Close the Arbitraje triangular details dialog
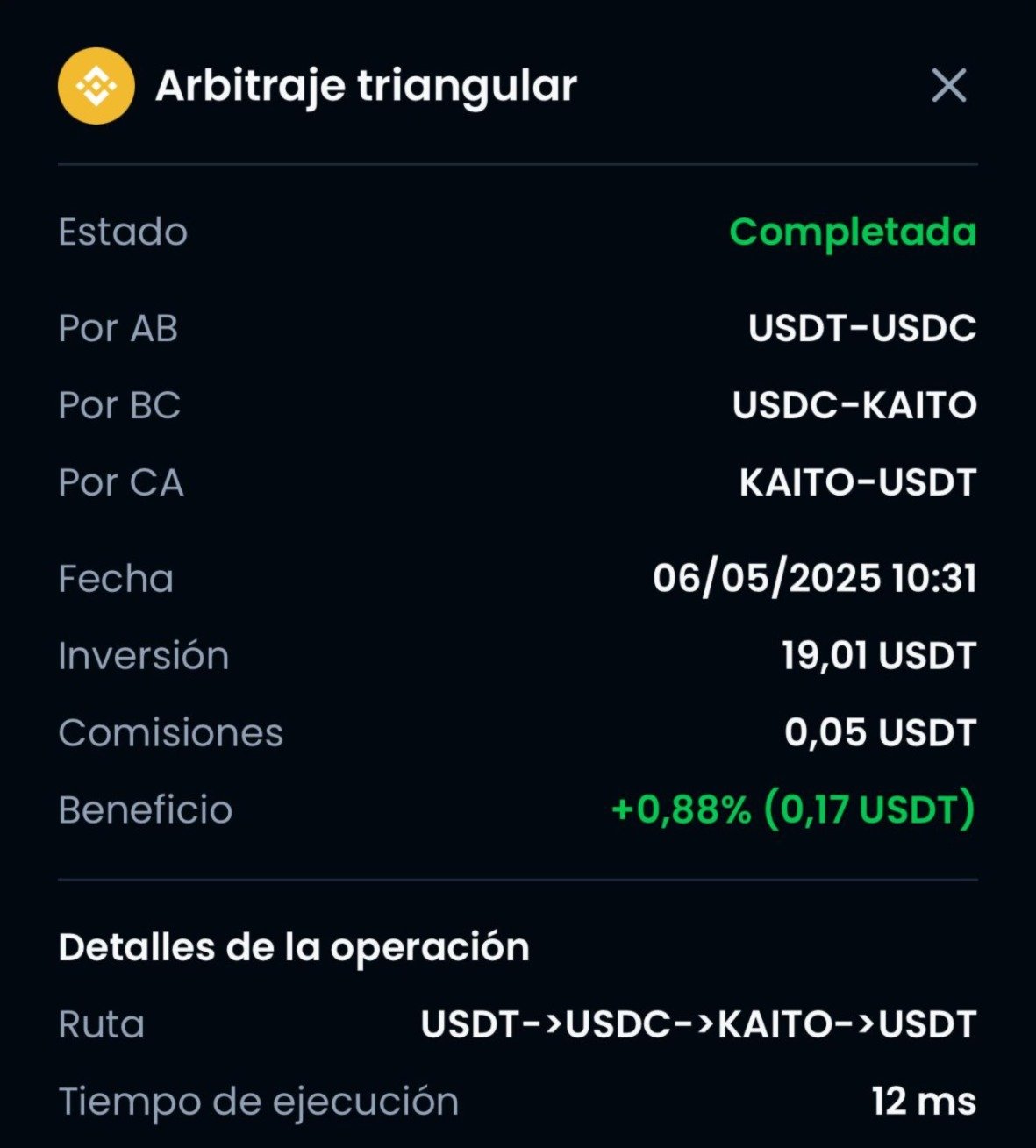The height and width of the screenshot is (1148, 1036). click(948, 86)
